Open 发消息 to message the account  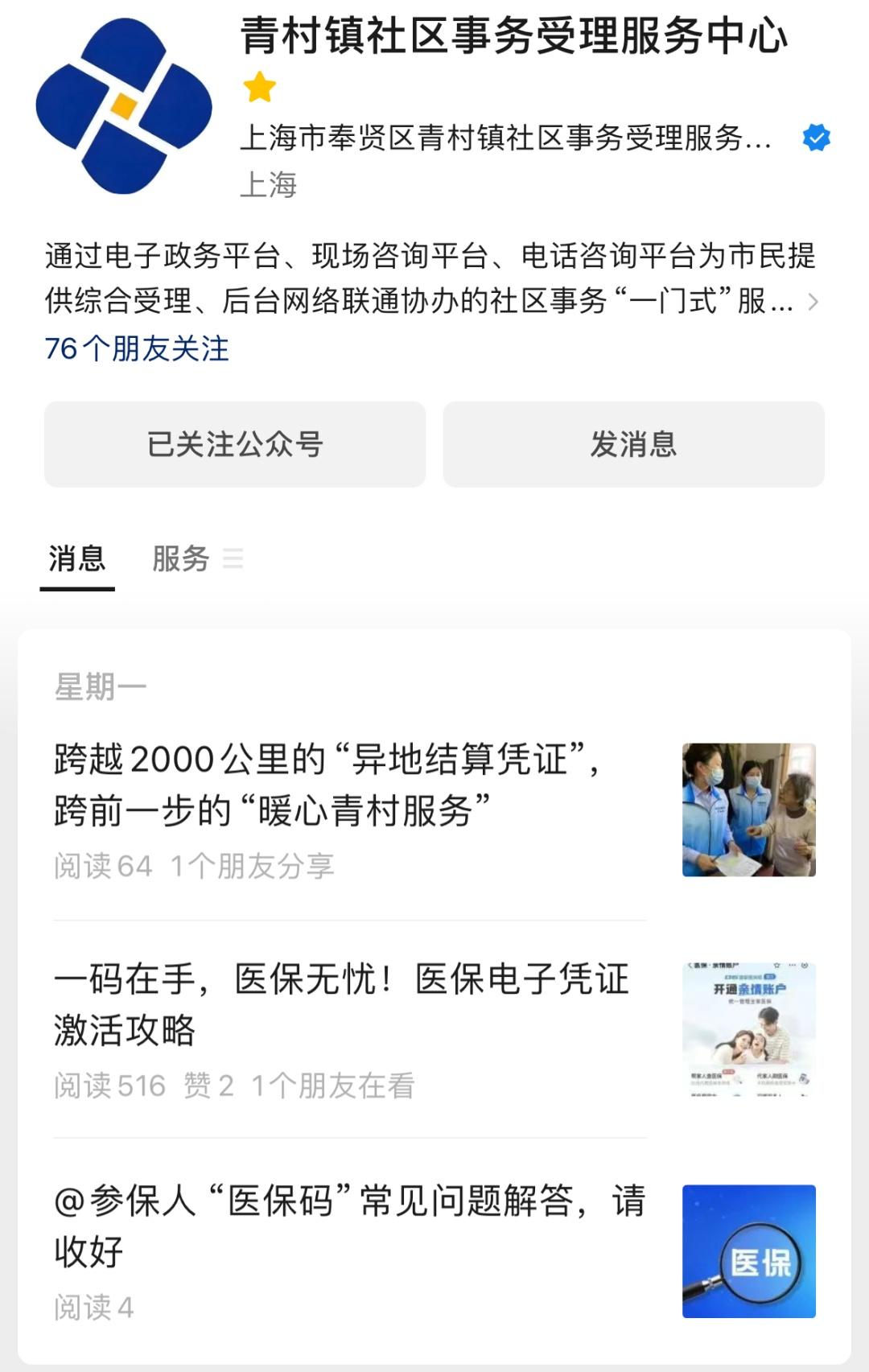pyautogui.click(x=633, y=444)
